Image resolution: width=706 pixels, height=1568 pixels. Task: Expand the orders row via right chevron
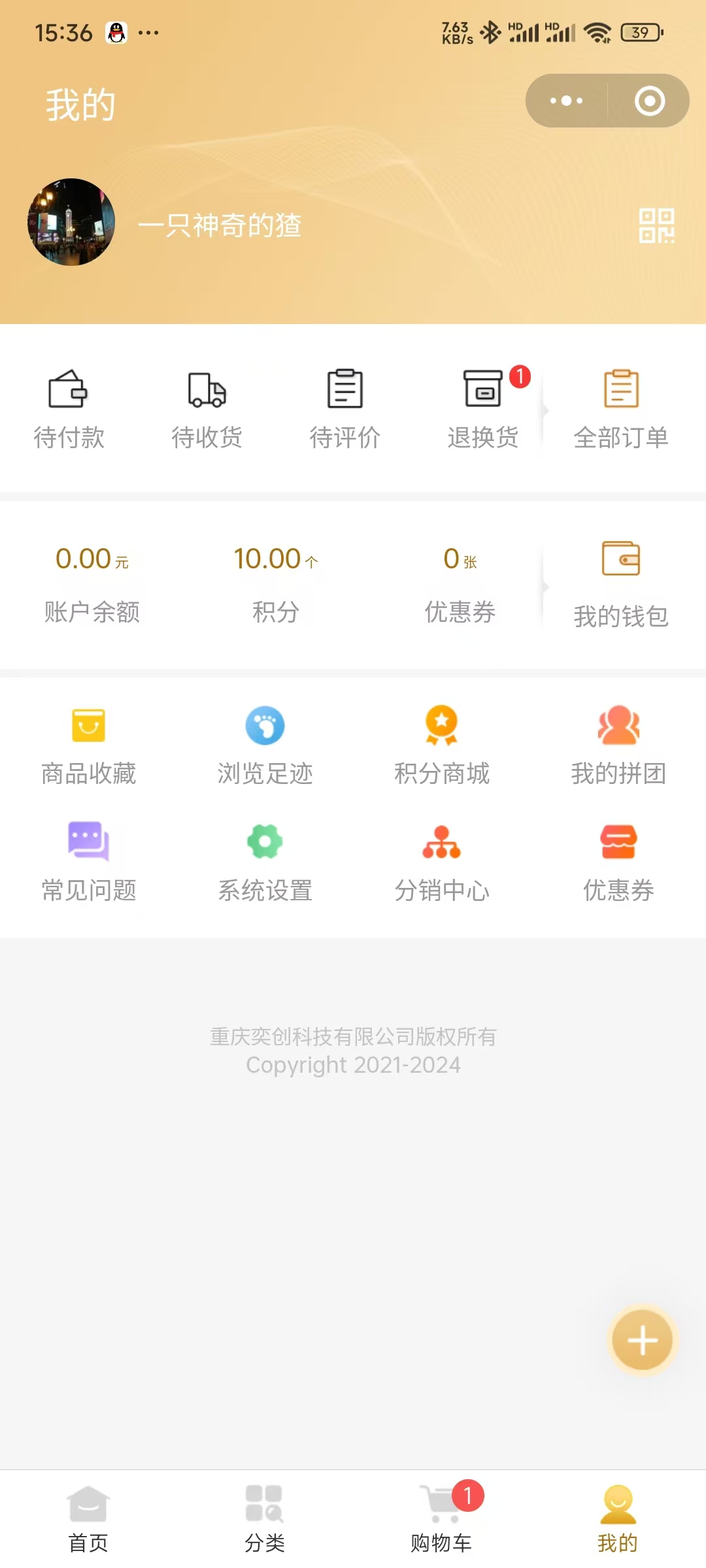[x=545, y=412]
